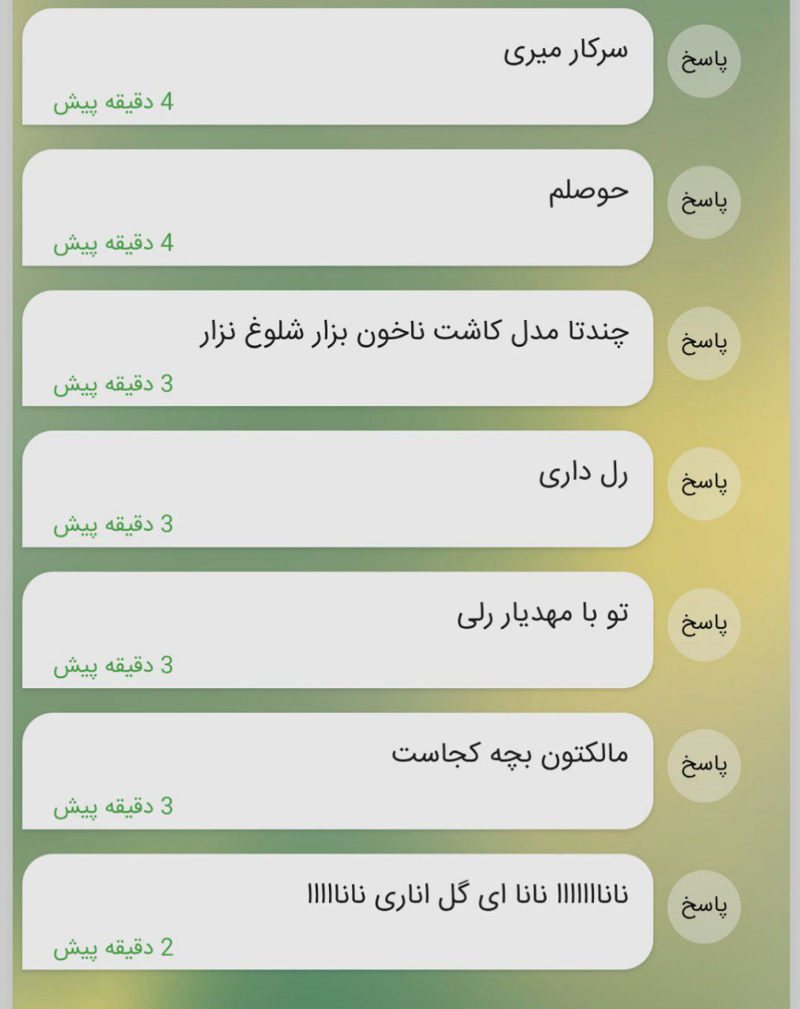
Task: Reply to the 'نانا ای گل اناری' message
Action: (x=704, y=907)
